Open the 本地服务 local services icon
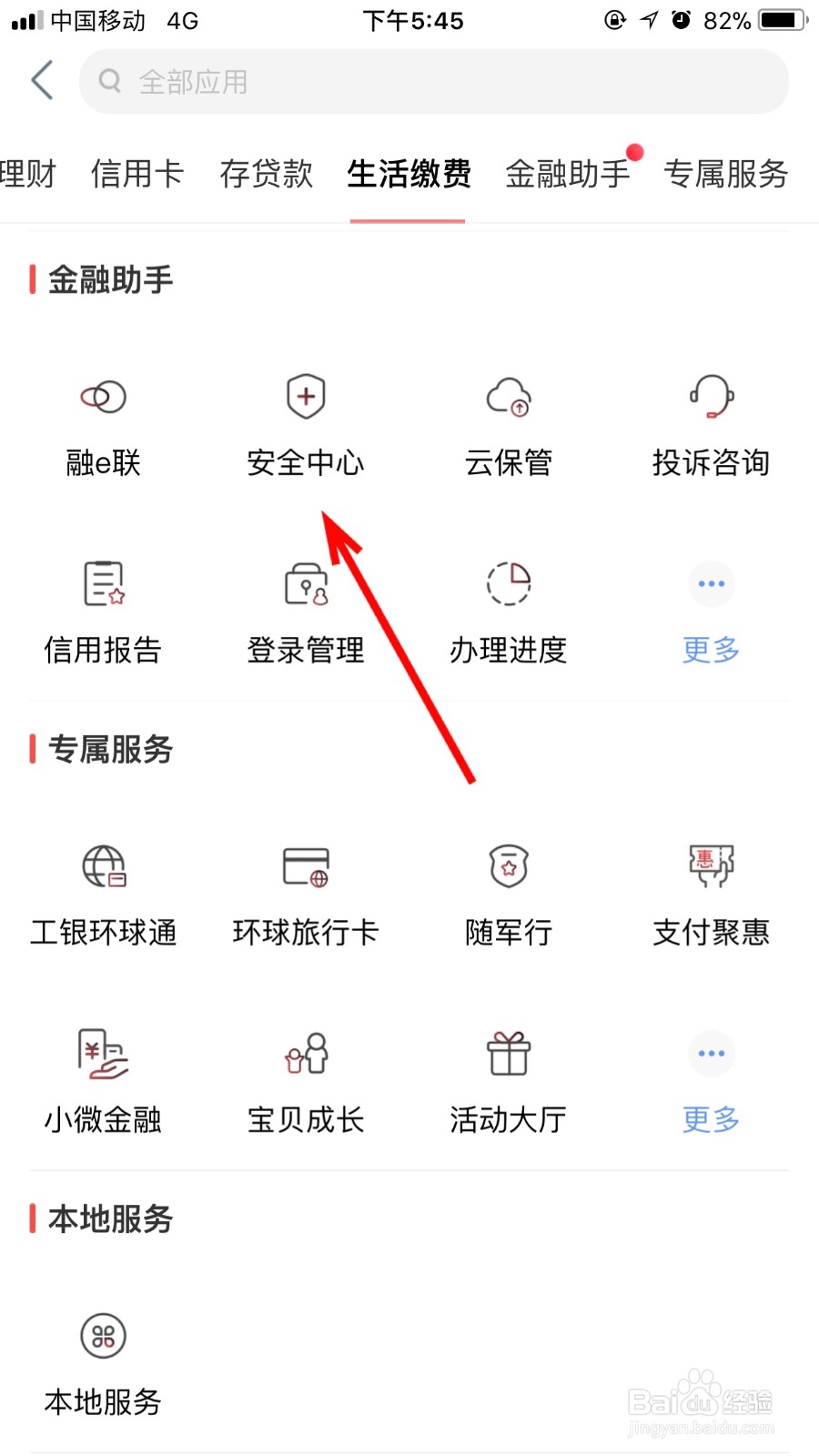 pos(103,1360)
